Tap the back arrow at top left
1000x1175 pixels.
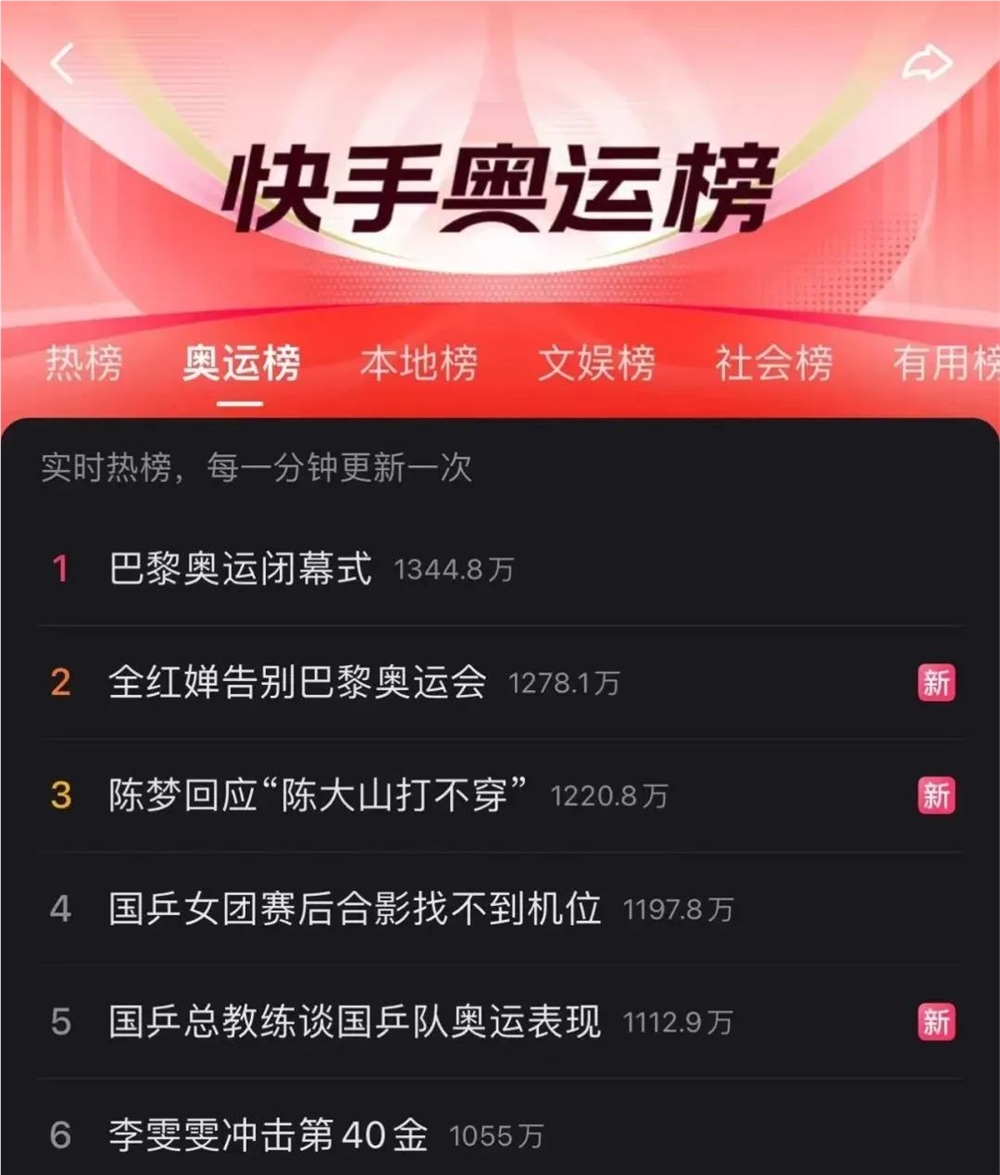point(62,62)
